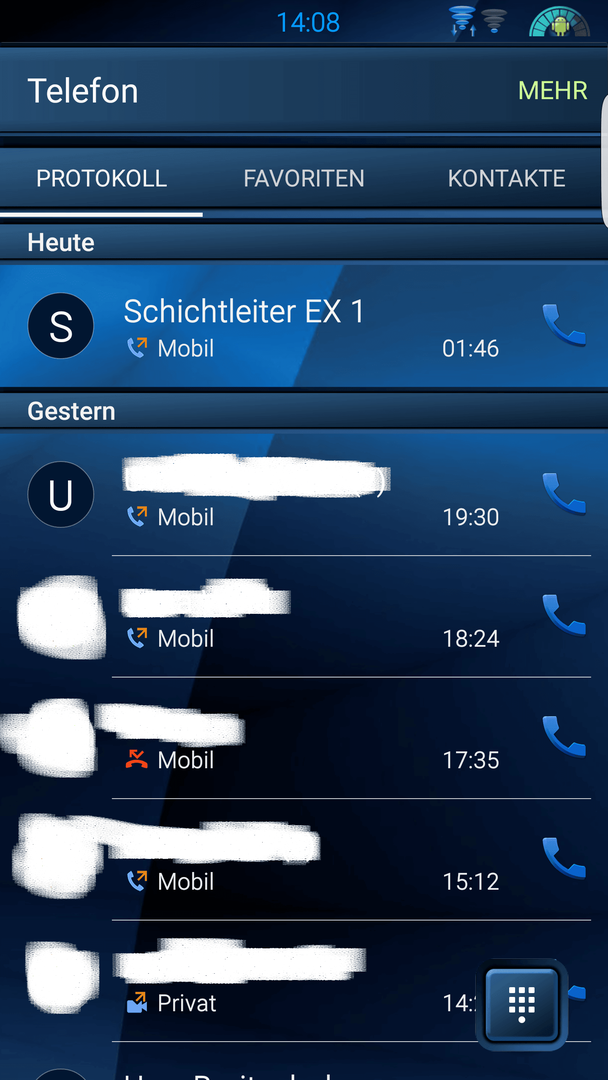Open the missed call at 17:35
Image resolution: width=608 pixels, height=1080 pixels.
pos(300,740)
